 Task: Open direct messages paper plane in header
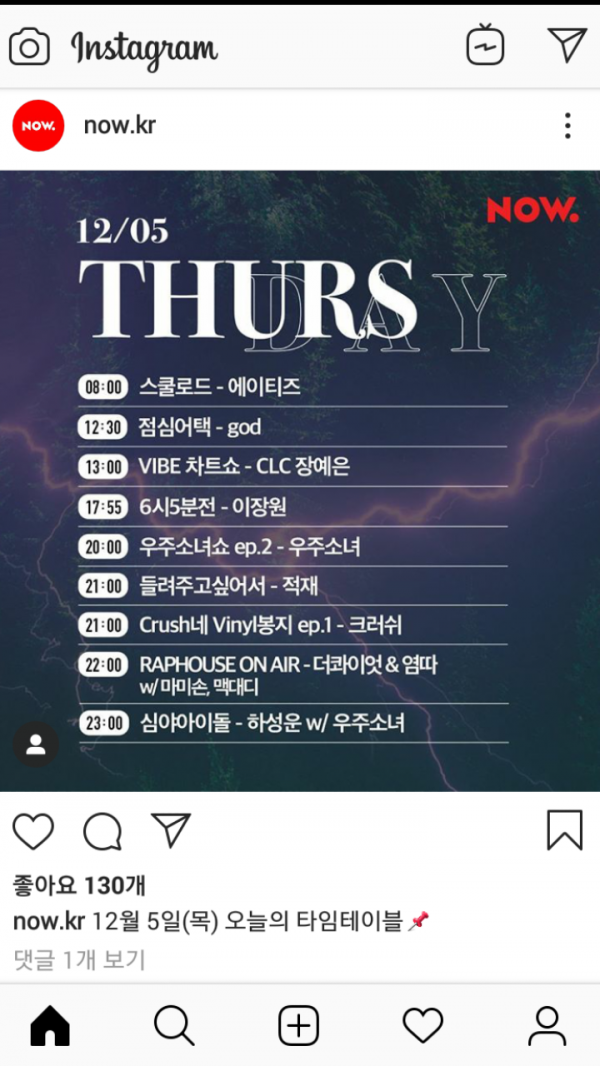[x=567, y=45]
